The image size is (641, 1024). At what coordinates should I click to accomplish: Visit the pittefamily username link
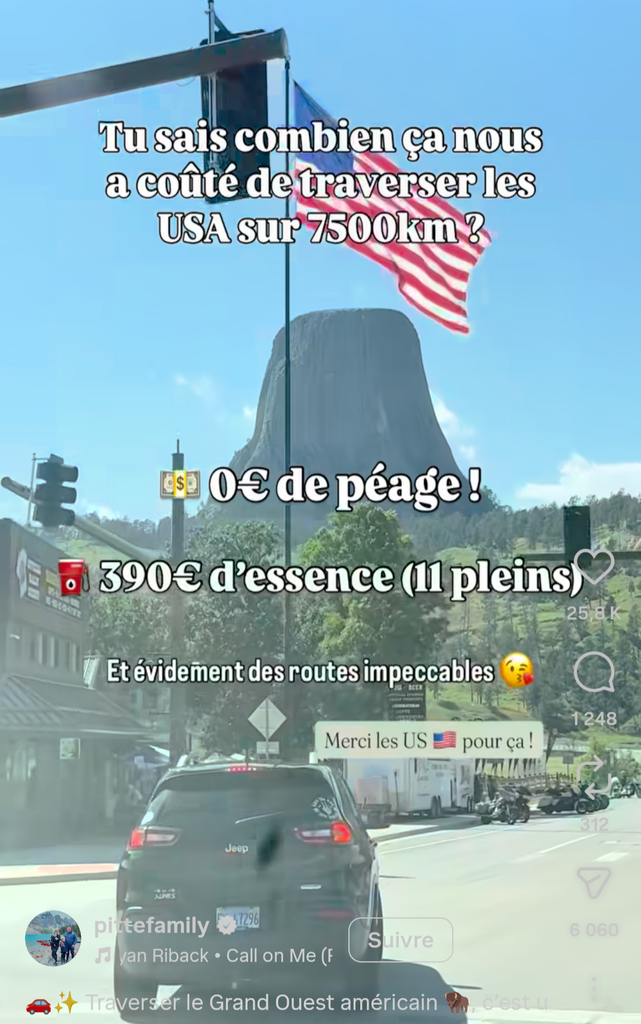(152, 926)
